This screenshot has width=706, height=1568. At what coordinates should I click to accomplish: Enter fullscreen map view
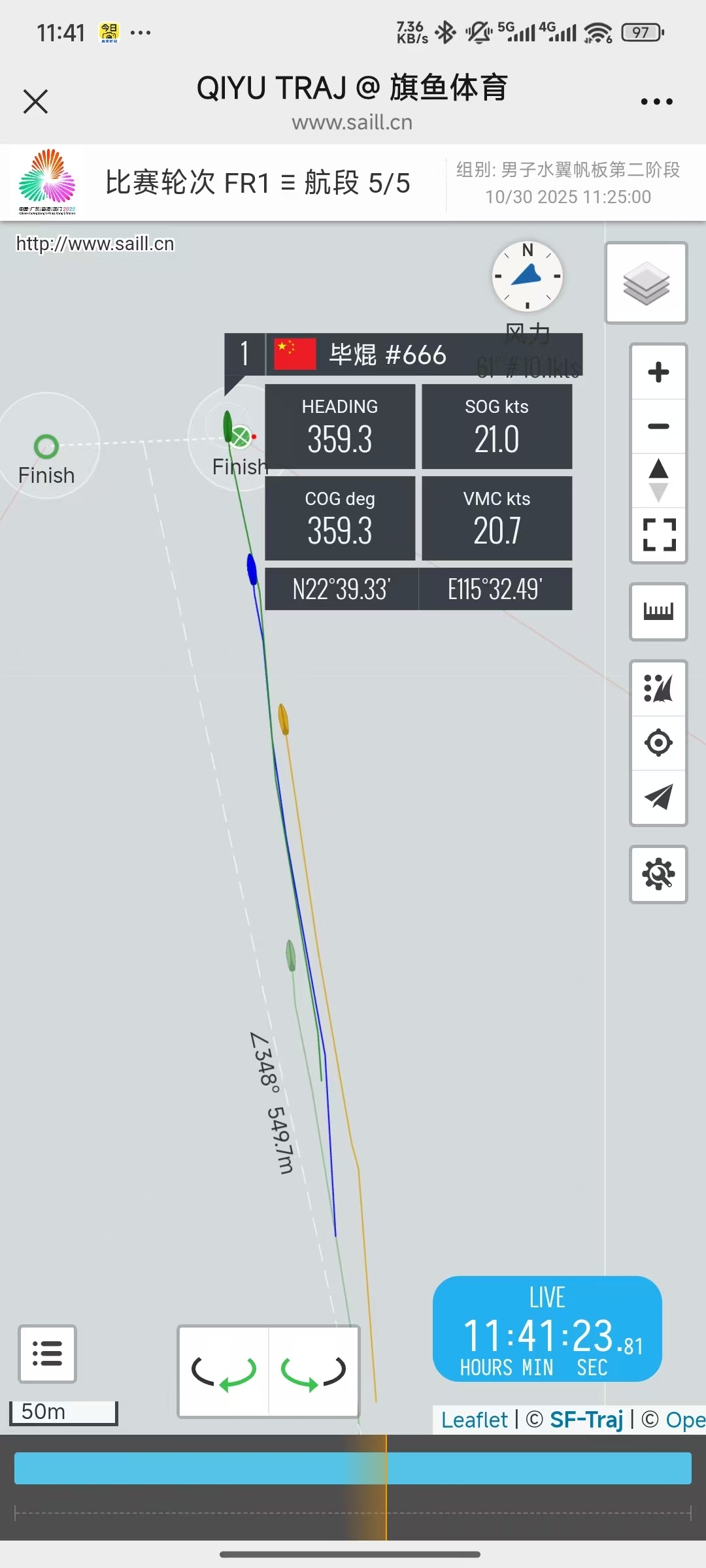coord(658,535)
